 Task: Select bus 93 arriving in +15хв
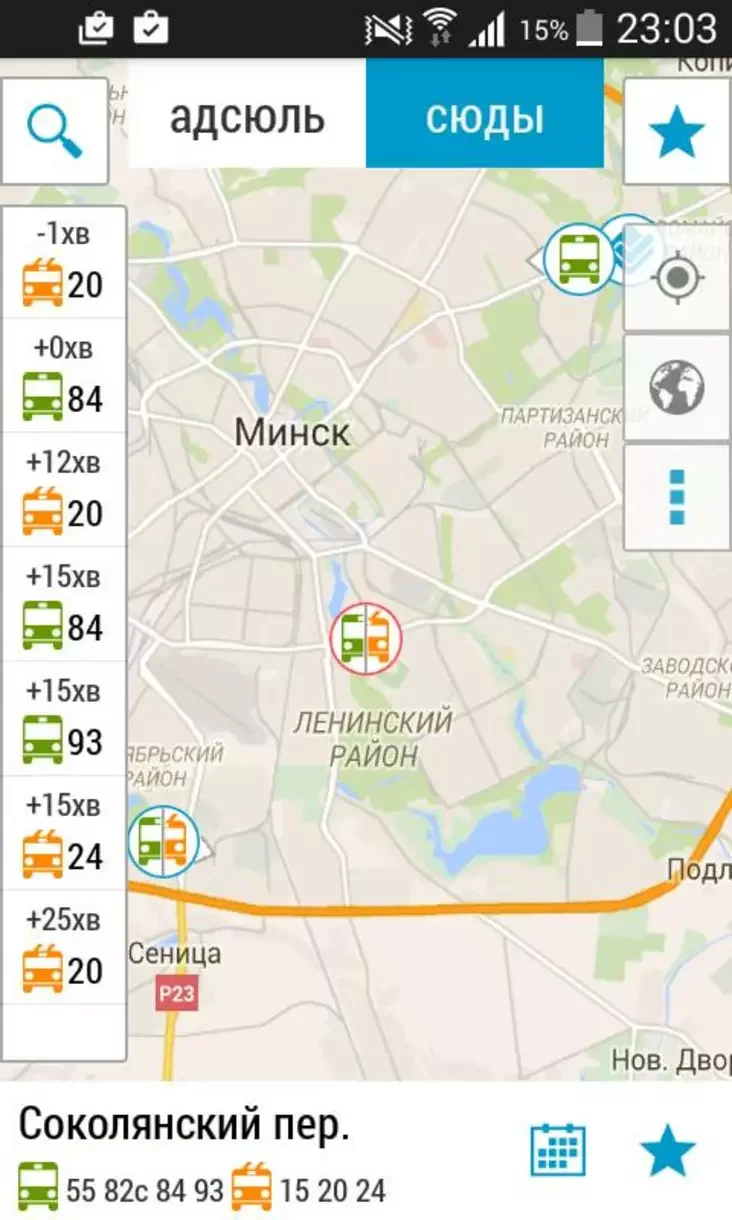tap(64, 719)
